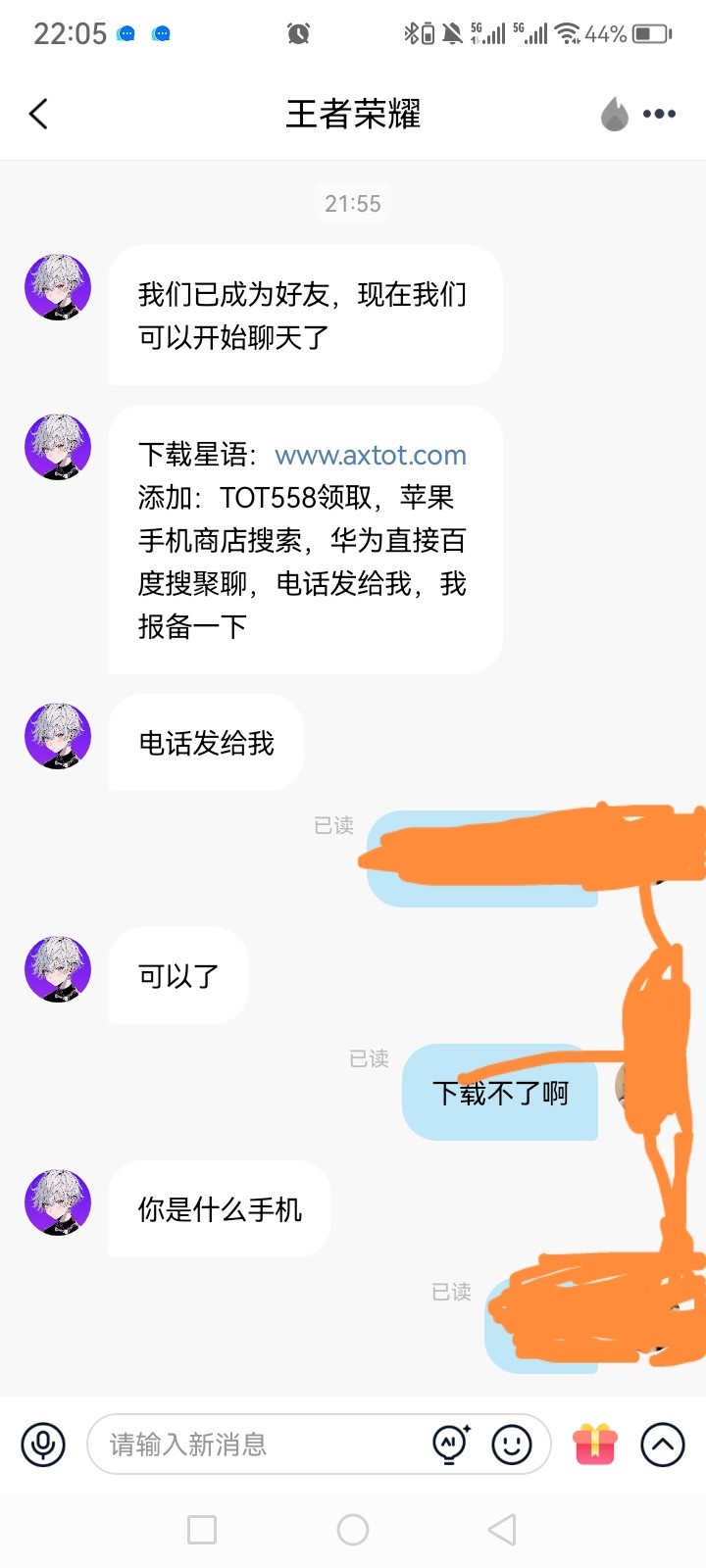
Task: Open the www.axtot.com link
Action: [370, 455]
